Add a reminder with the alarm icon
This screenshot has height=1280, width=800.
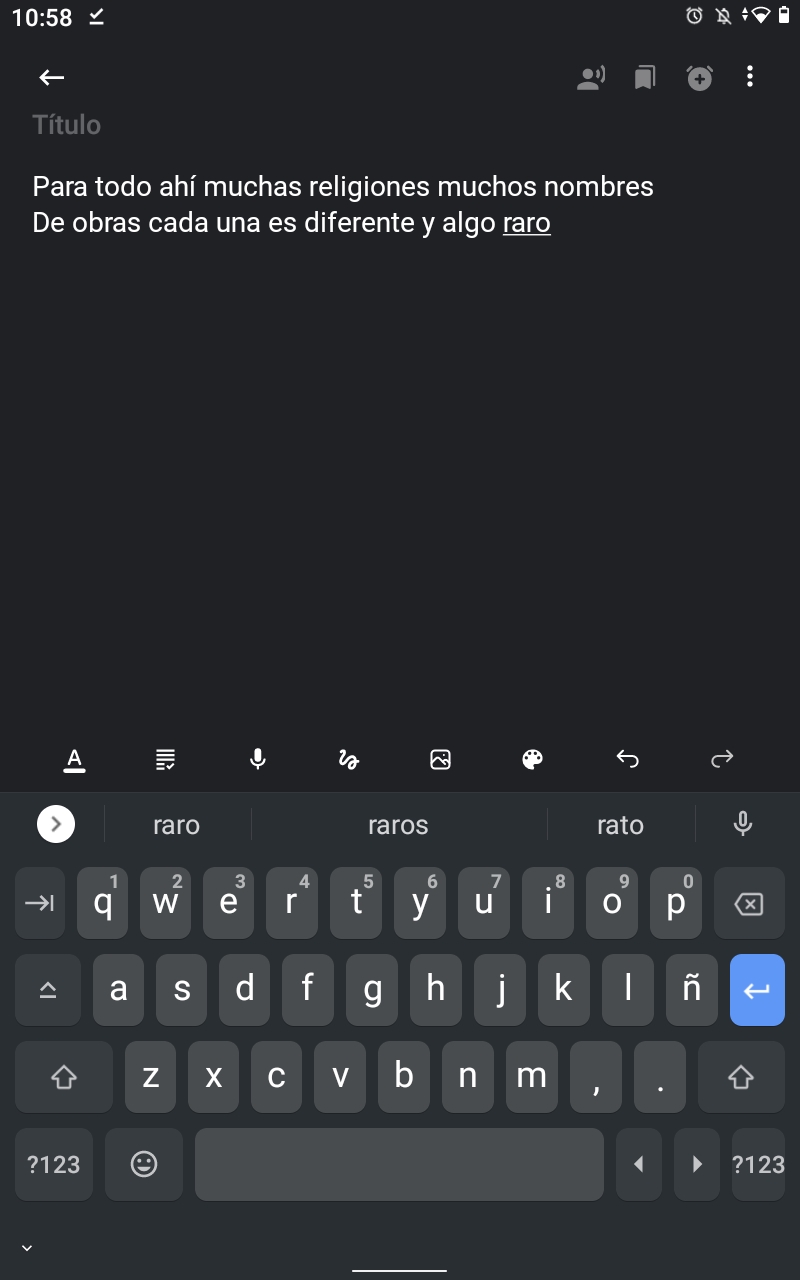click(699, 77)
